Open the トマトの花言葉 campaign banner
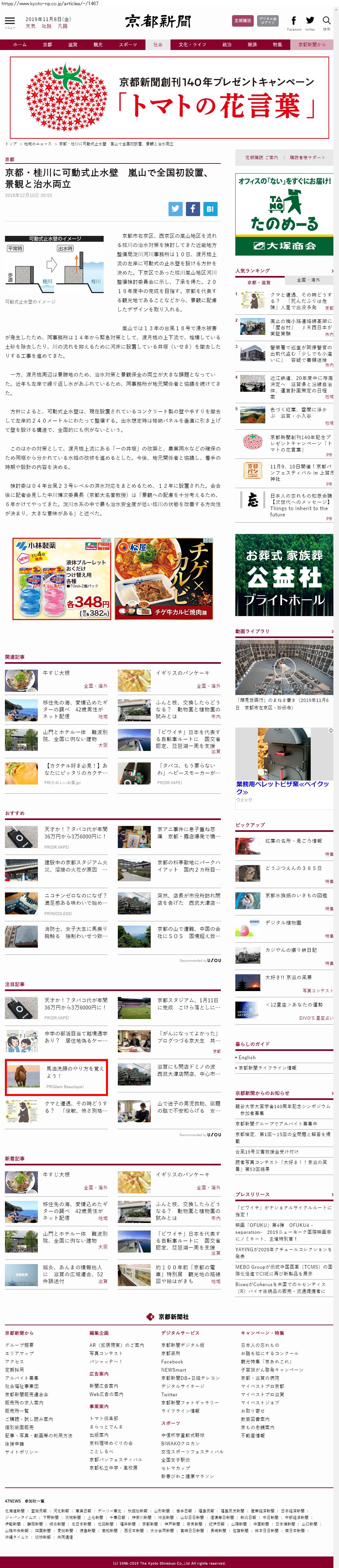The width and height of the screenshot is (339, 1568). coord(169,97)
